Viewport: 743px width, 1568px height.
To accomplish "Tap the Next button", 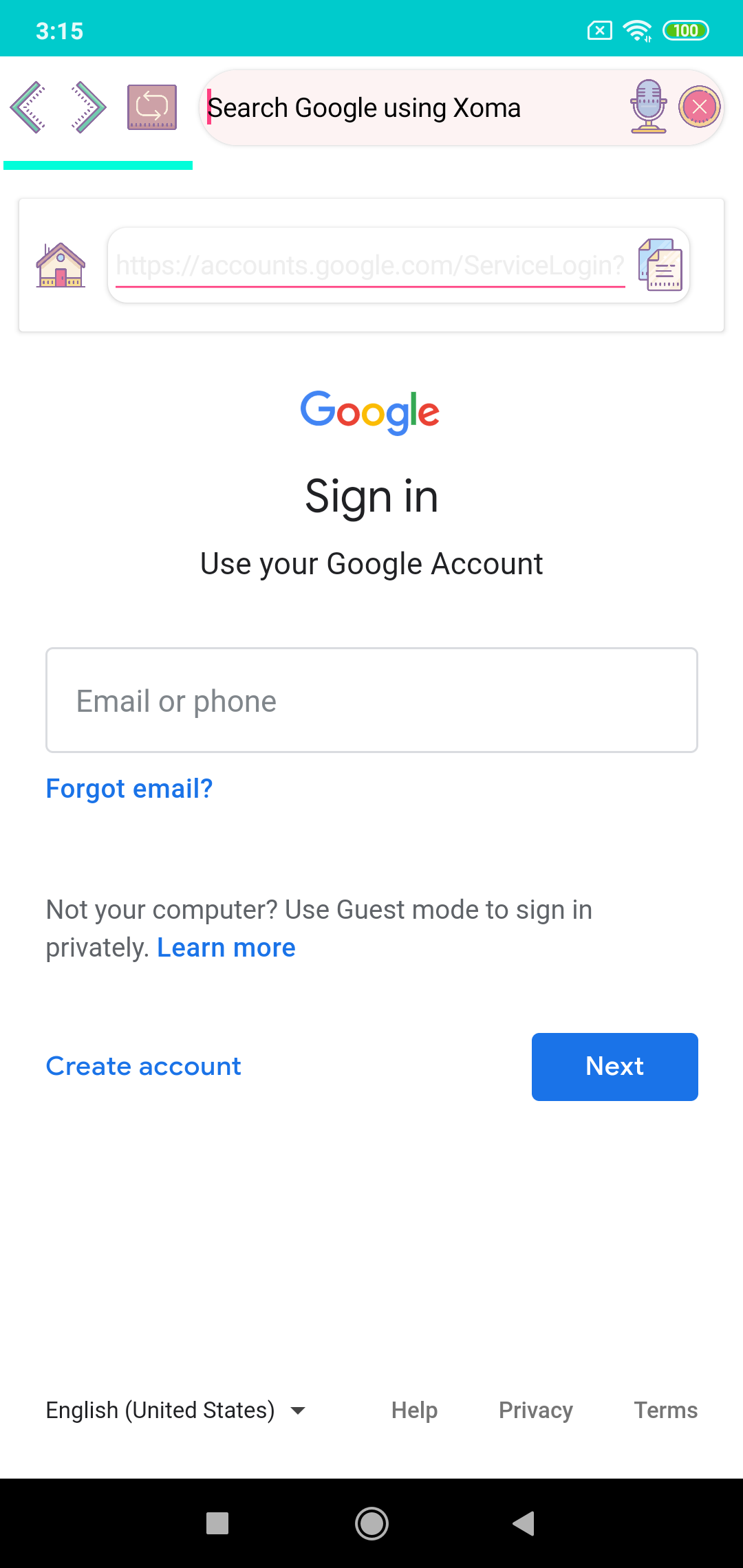I will (614, 1067).
